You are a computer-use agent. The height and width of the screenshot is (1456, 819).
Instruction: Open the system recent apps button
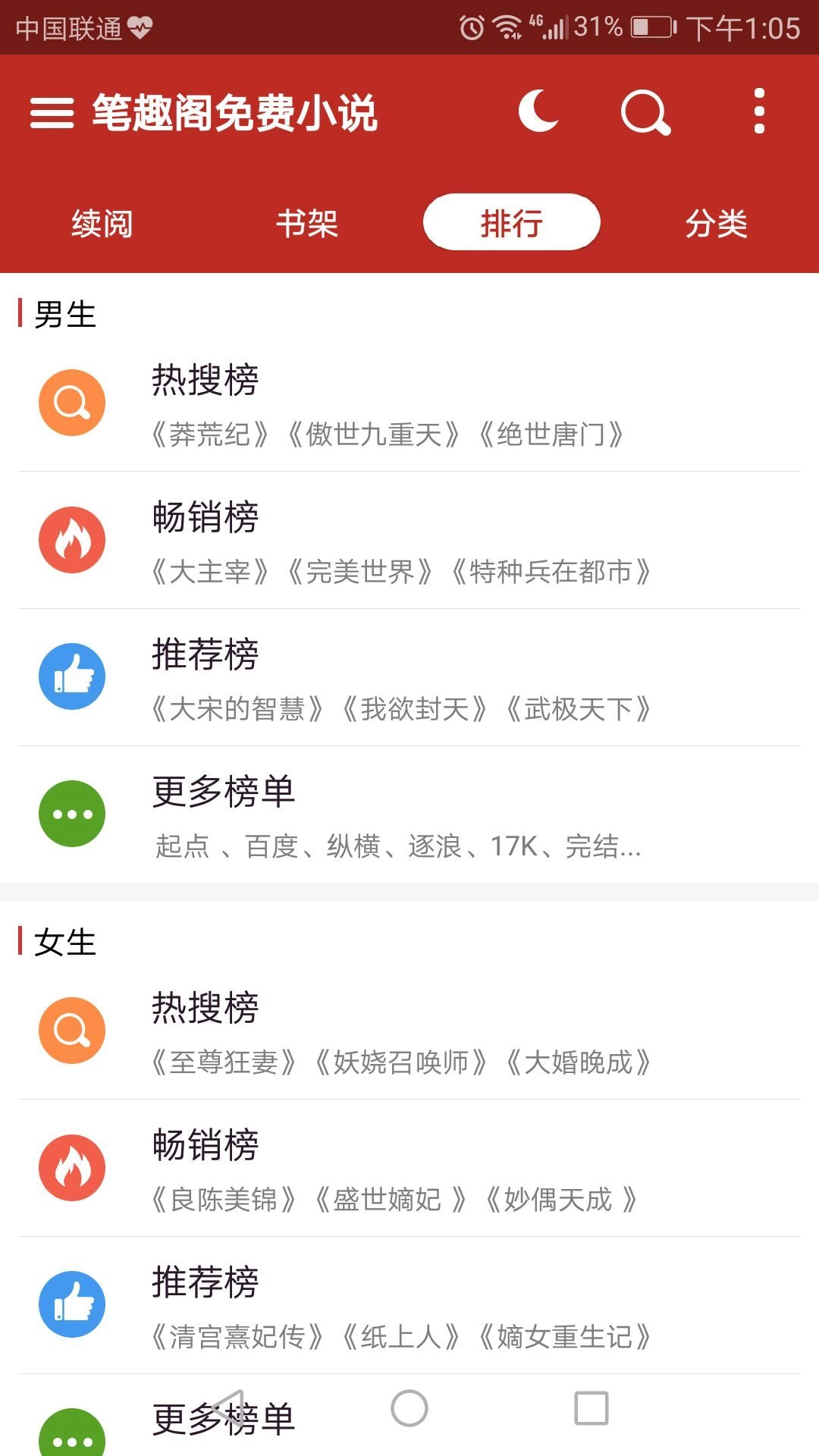[591, 1408]
